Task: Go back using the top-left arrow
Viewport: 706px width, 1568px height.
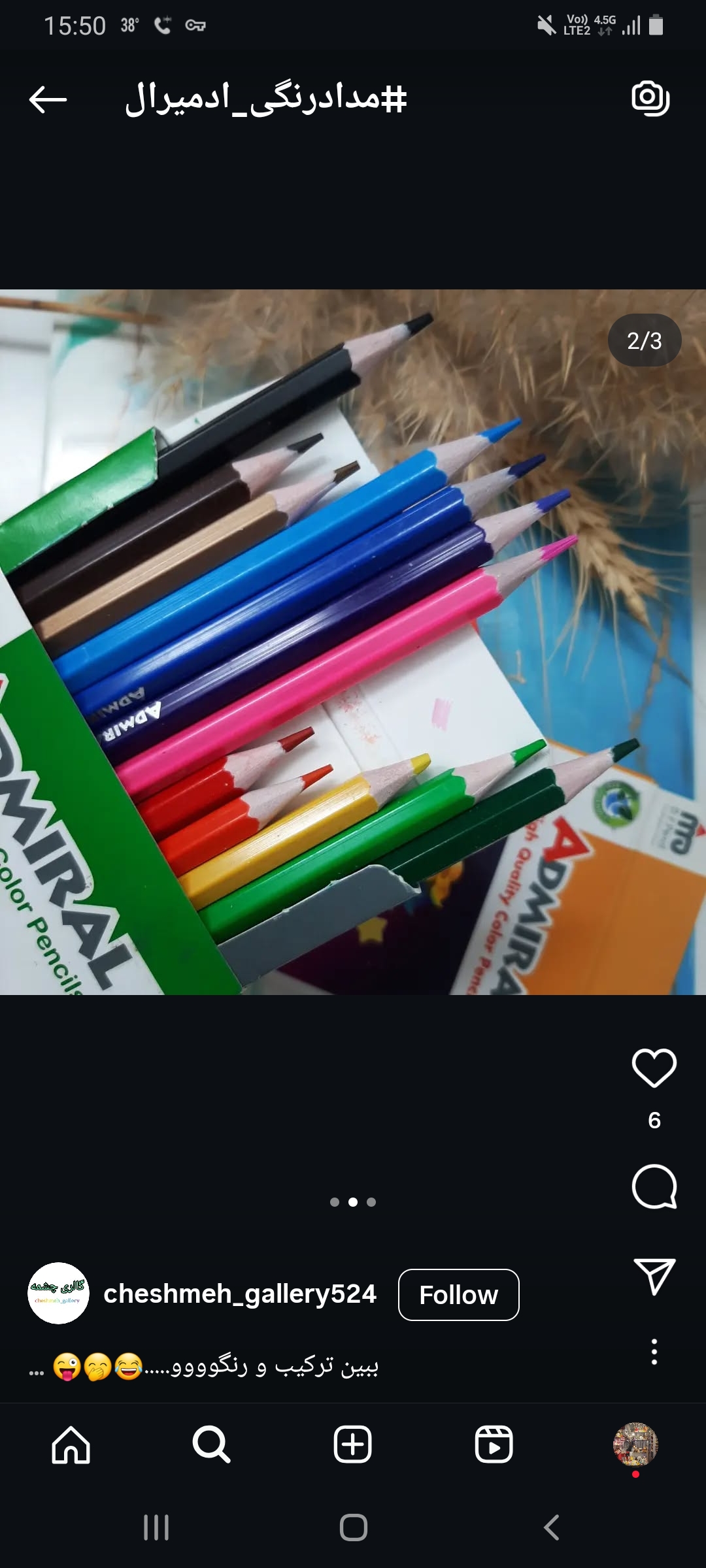Action: (48, 99)
